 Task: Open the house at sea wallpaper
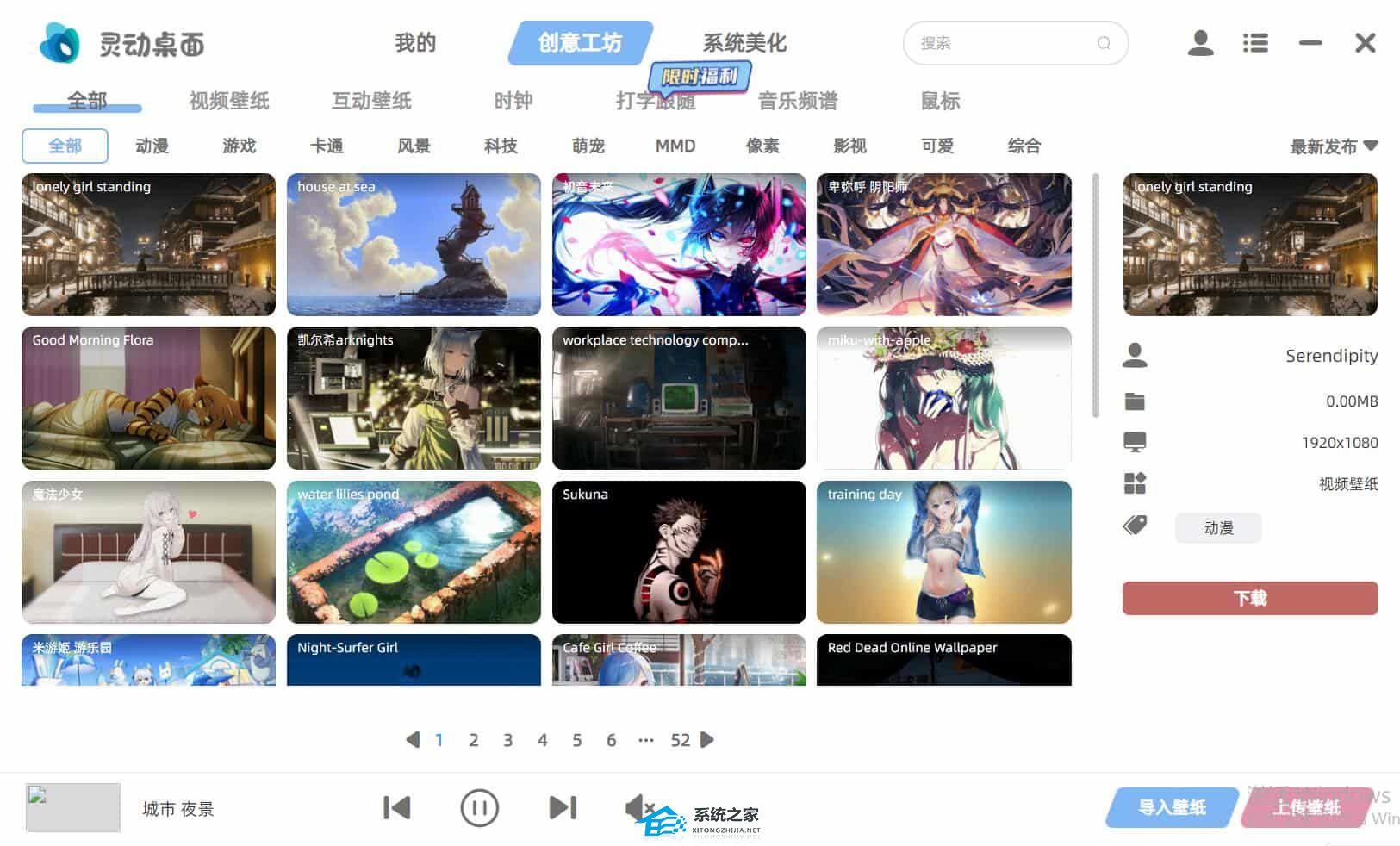[x=414, y=245]
